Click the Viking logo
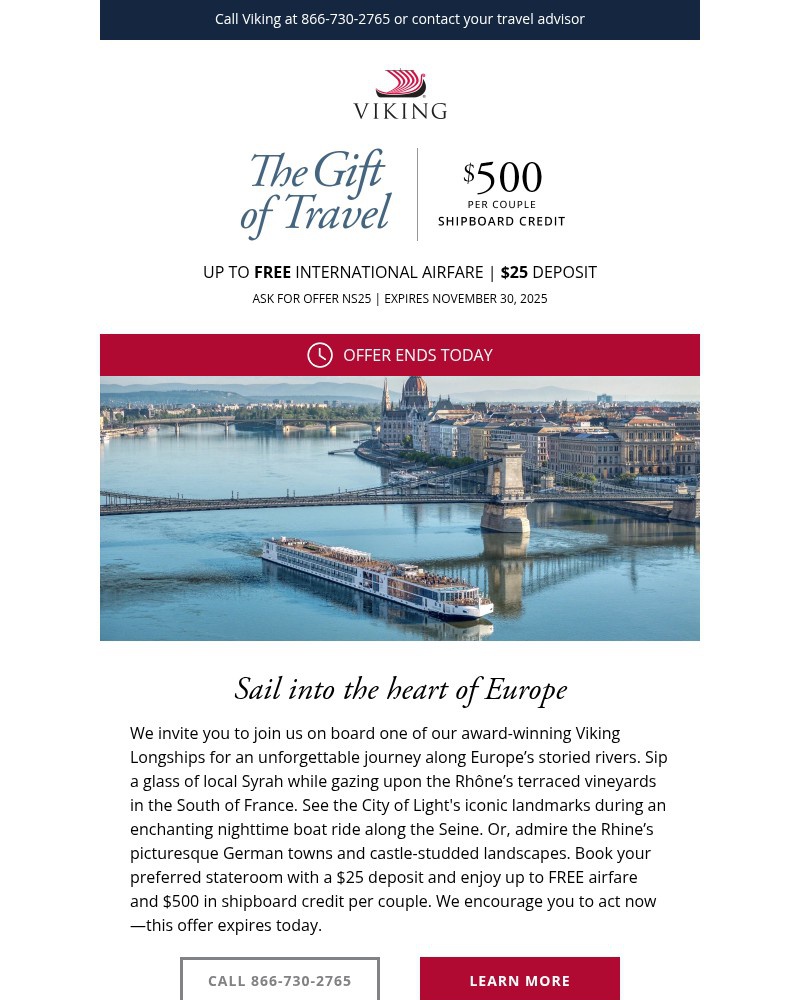This screenshot has width=800, height=1000. [x=399, y=93]
